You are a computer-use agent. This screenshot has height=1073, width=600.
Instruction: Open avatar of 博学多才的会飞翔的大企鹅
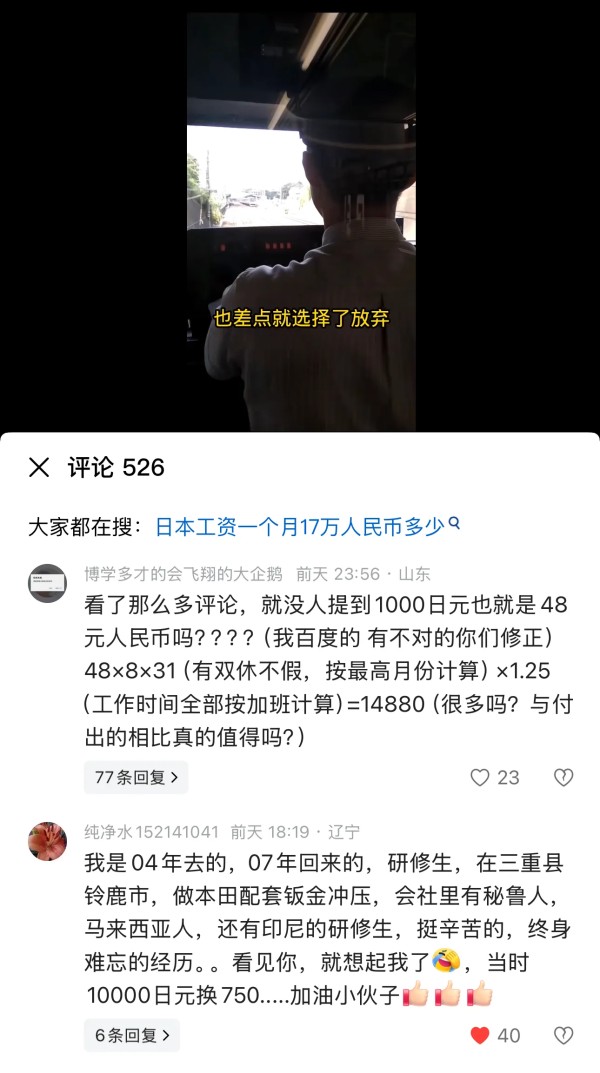coord(47,583)
